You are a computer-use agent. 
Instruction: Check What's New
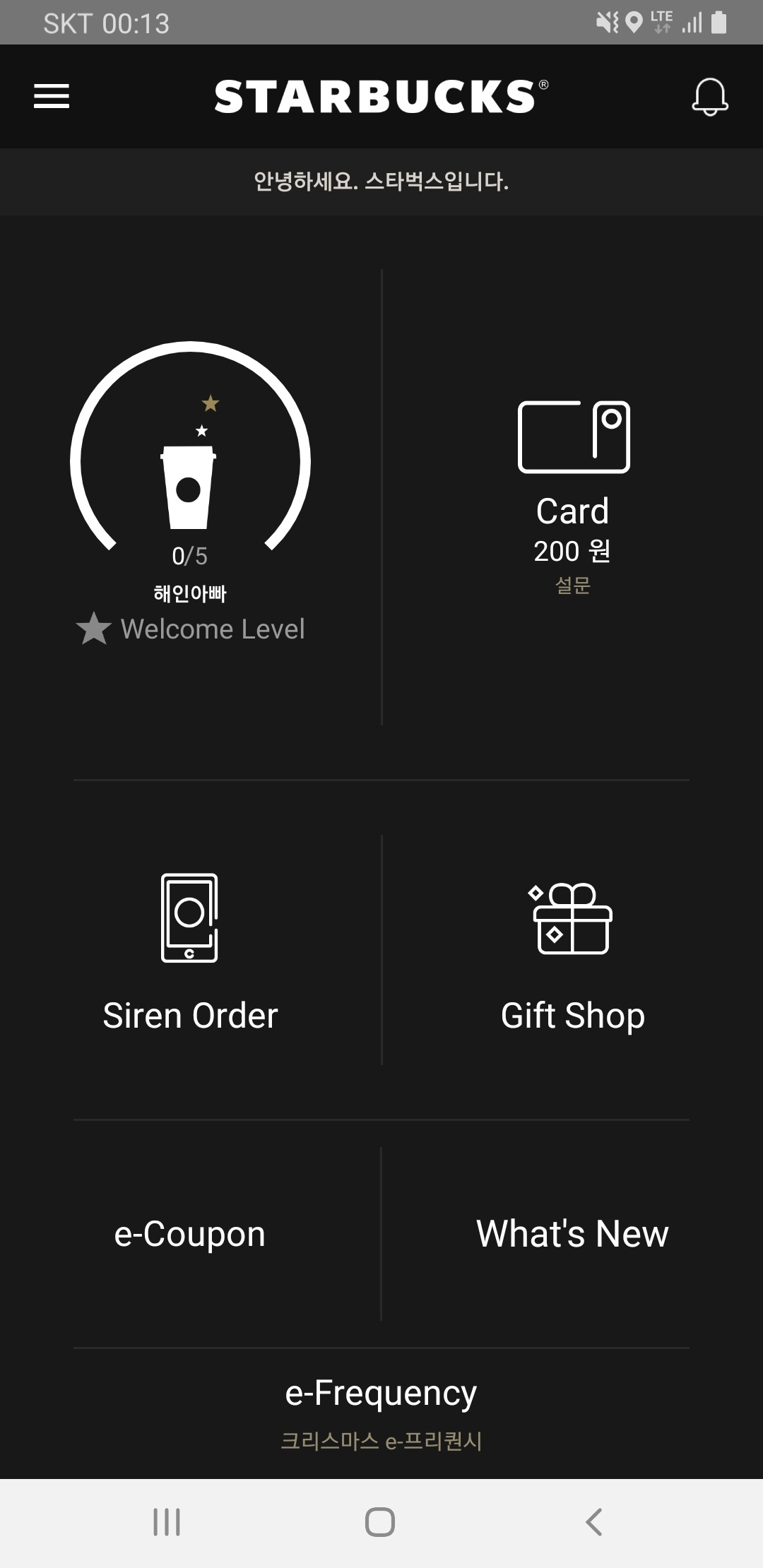coord(573,1234)
